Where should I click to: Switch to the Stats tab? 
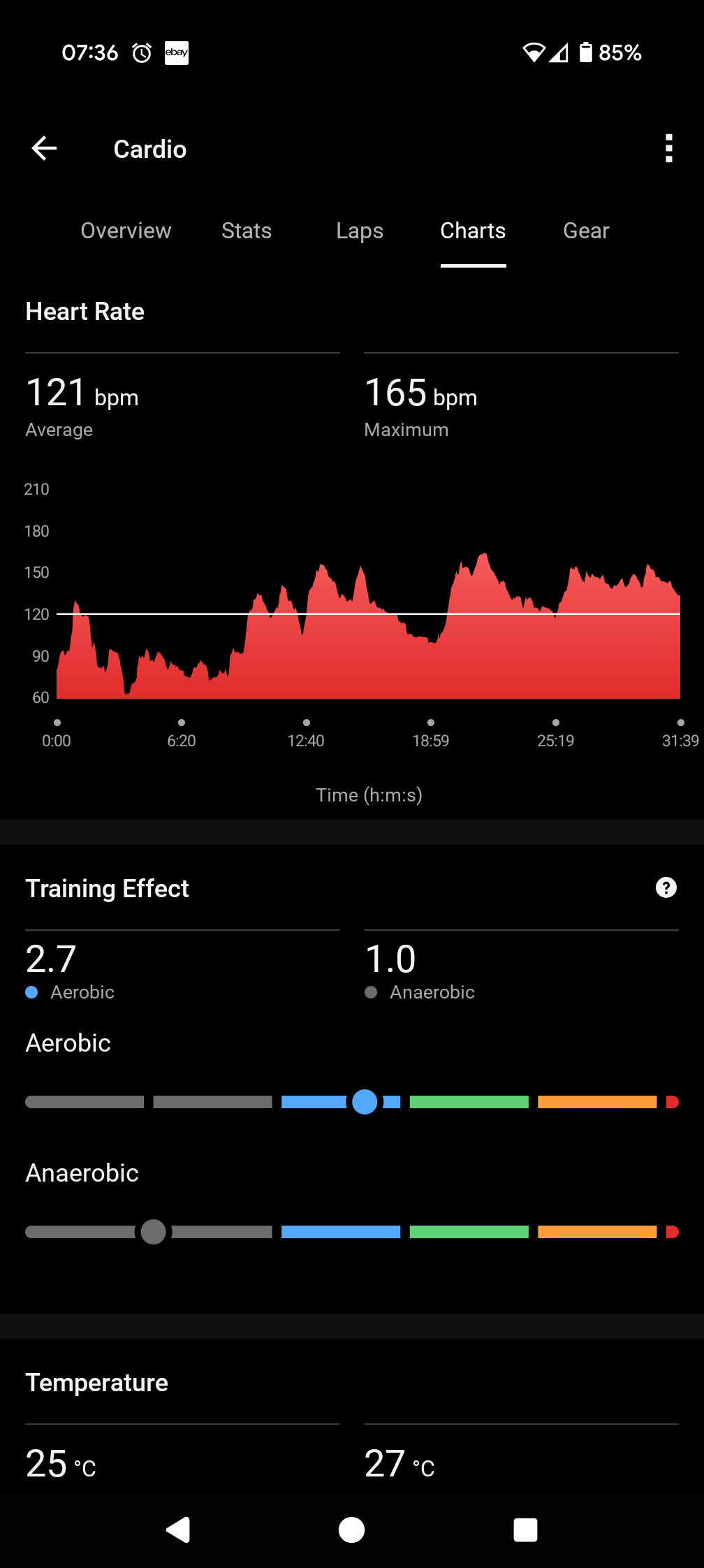pyautogui.click(x=247, y=231)
